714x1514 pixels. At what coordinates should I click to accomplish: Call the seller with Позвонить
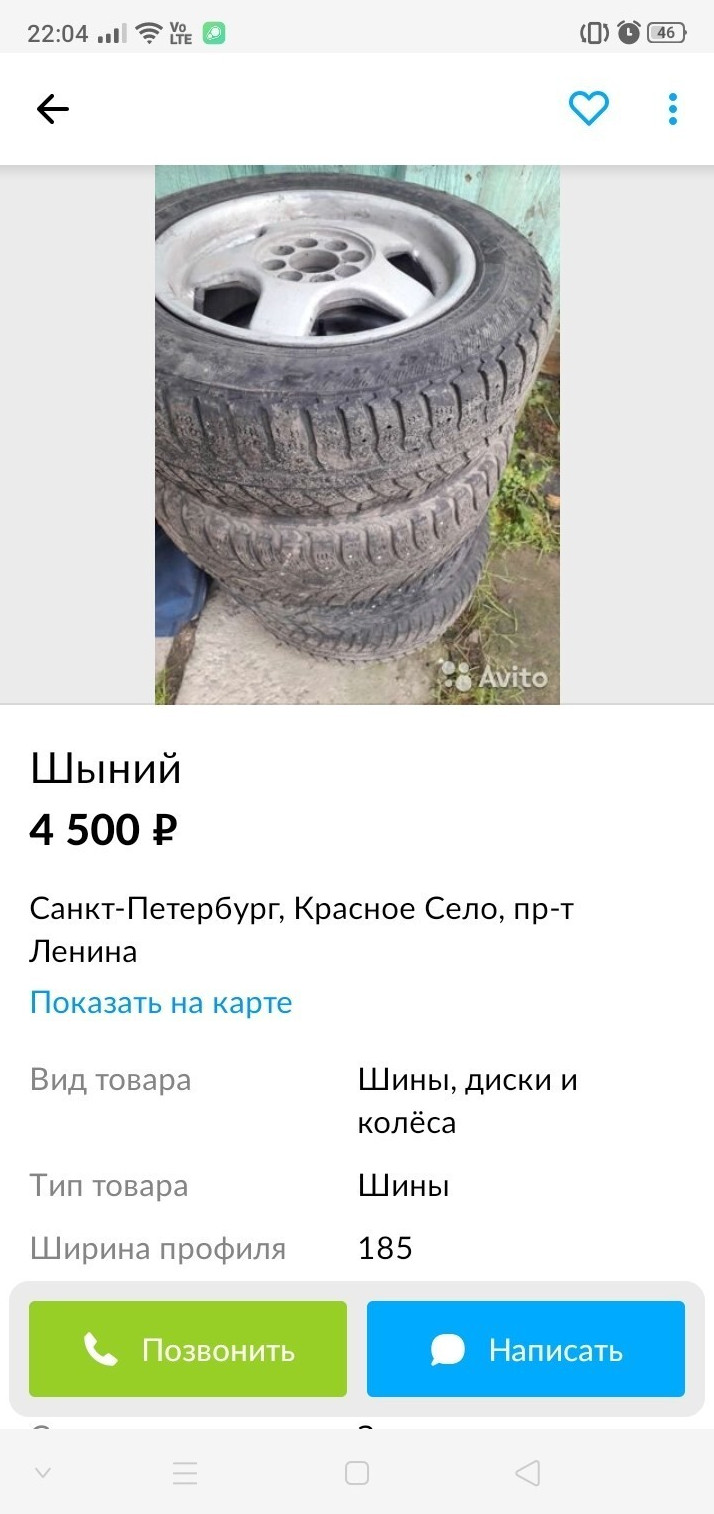point(188,1349)
